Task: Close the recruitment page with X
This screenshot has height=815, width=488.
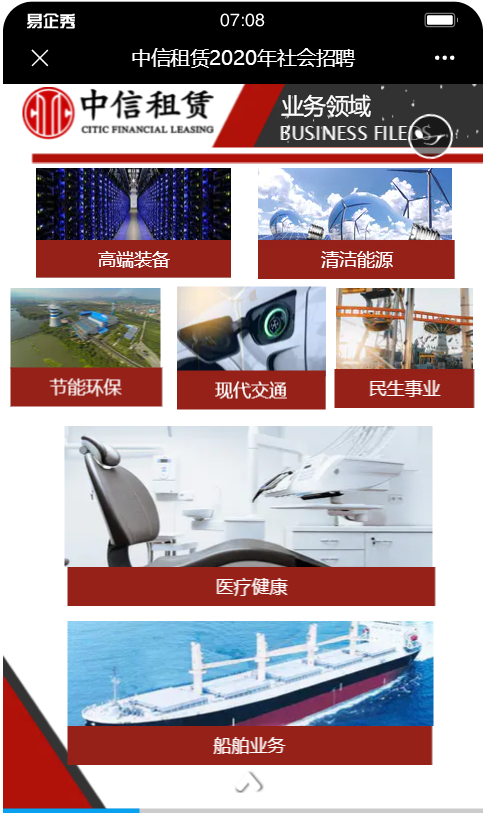Action: [40, 58]
